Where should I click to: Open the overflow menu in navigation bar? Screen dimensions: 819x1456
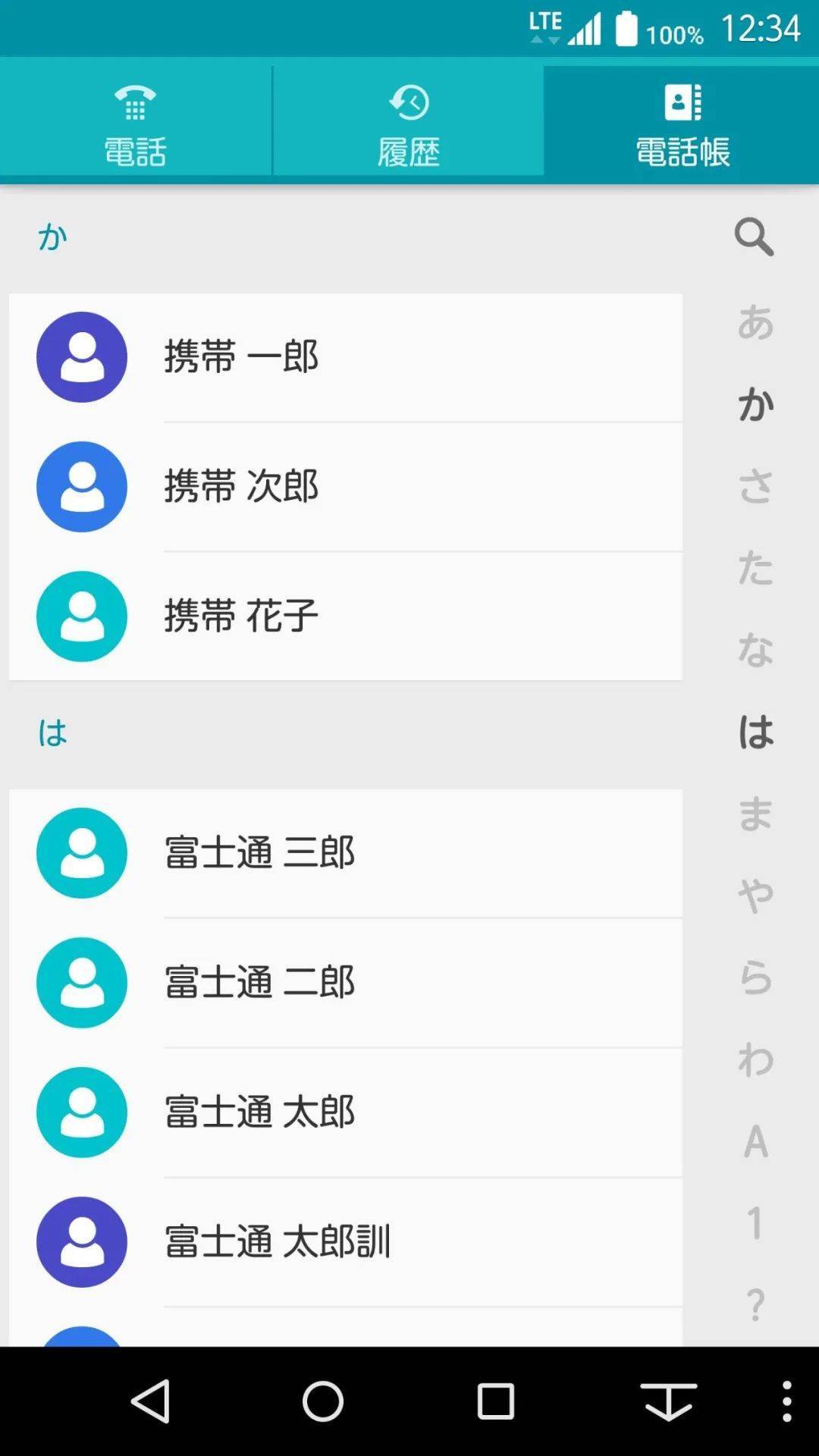tap(787, 1401)
